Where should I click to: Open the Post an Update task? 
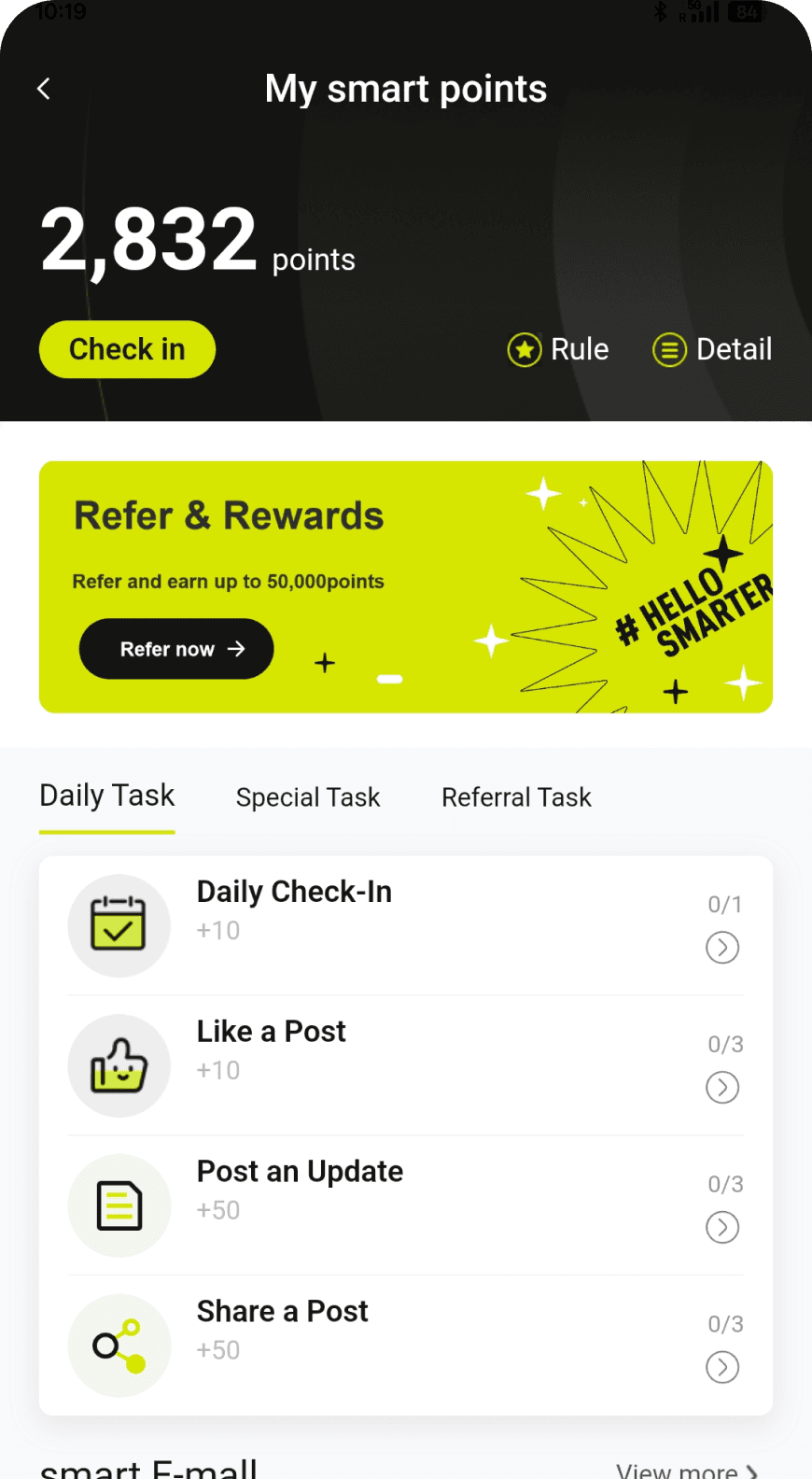click(721, 1227)
